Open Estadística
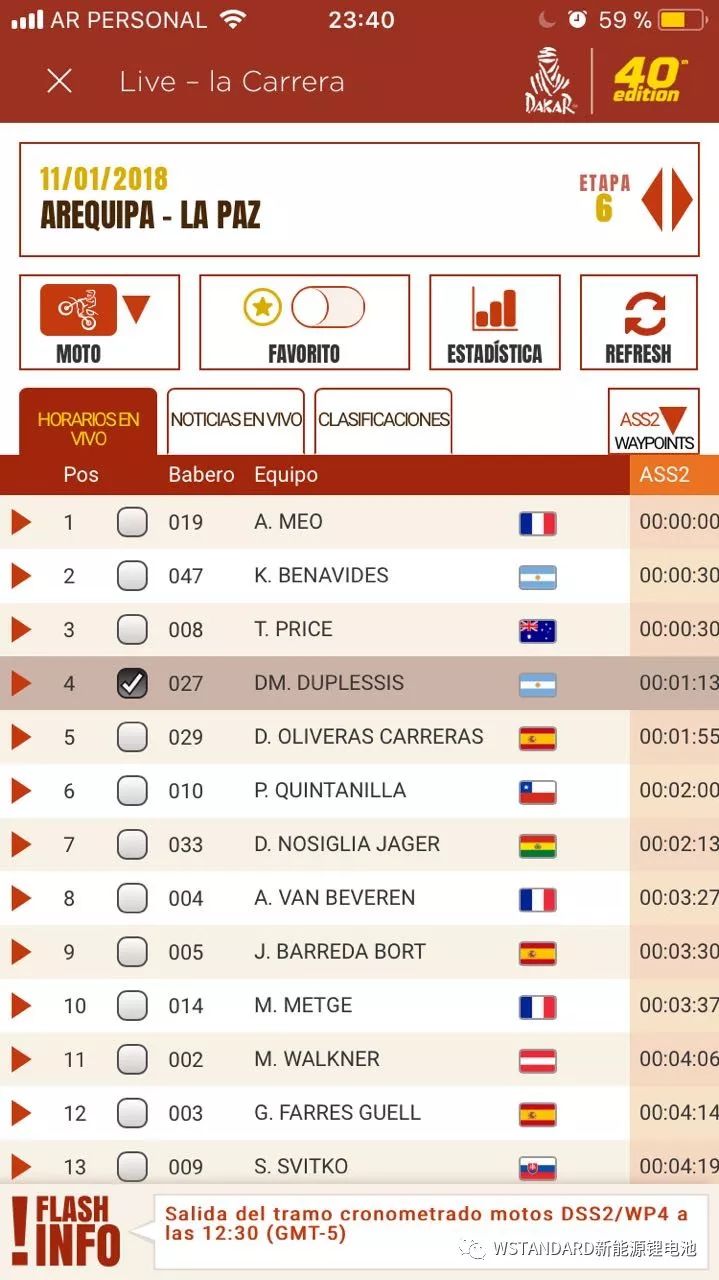The image size is (719, 1280). pos(494,322)
